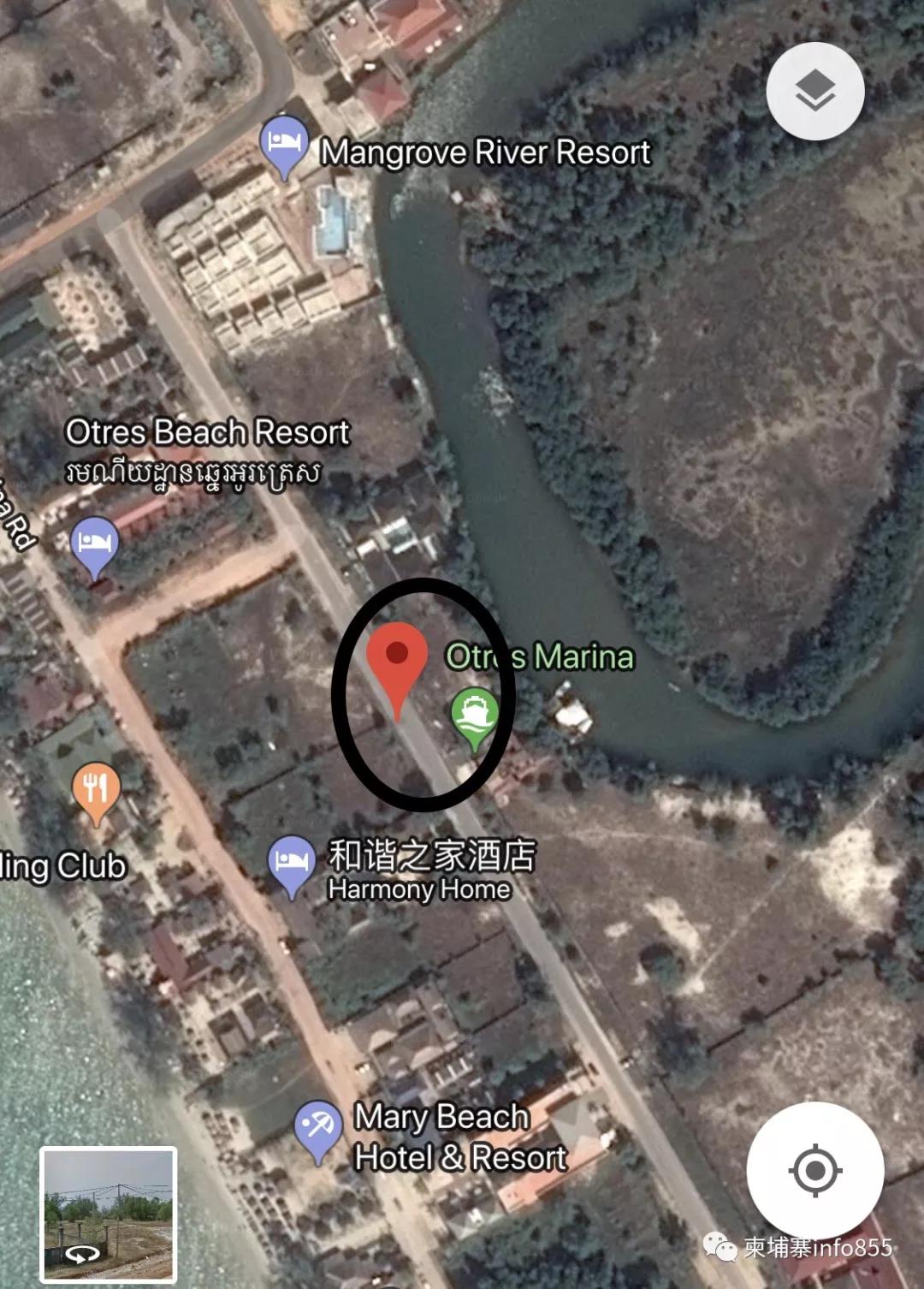Tap the Otres Beach Resort hotel pin

coord(94,544)
